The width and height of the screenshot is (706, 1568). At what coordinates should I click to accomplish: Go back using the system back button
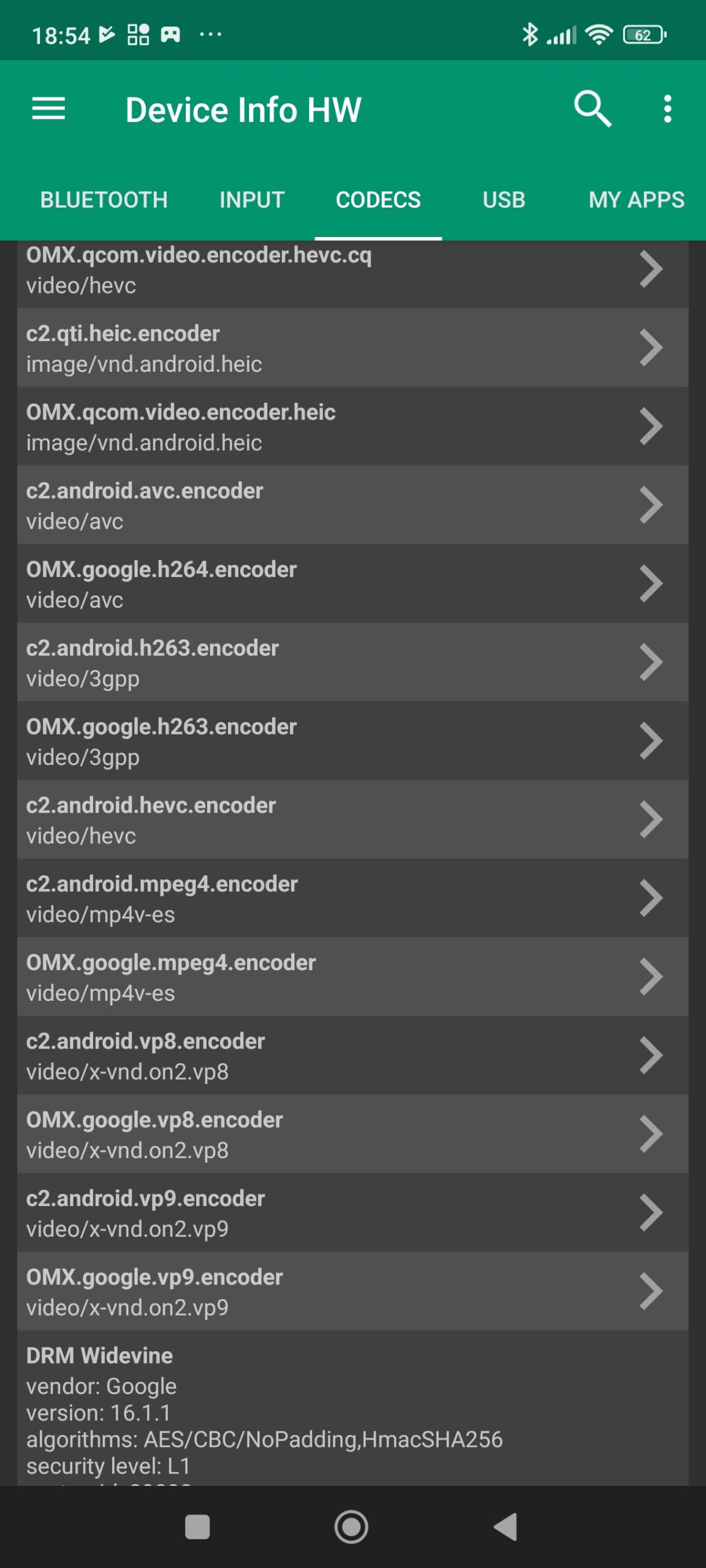point(506,1526)
